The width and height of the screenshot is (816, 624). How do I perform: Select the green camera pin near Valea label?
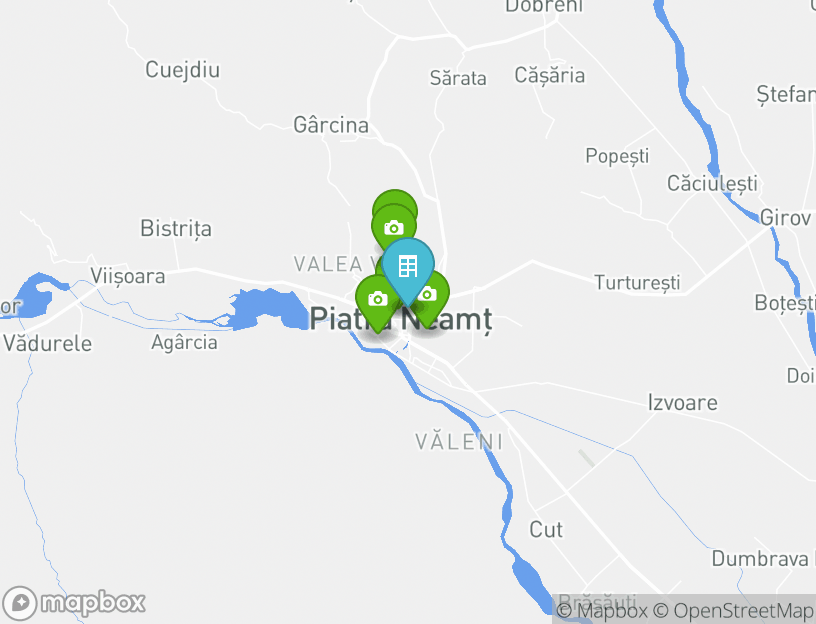click(393, 227)
